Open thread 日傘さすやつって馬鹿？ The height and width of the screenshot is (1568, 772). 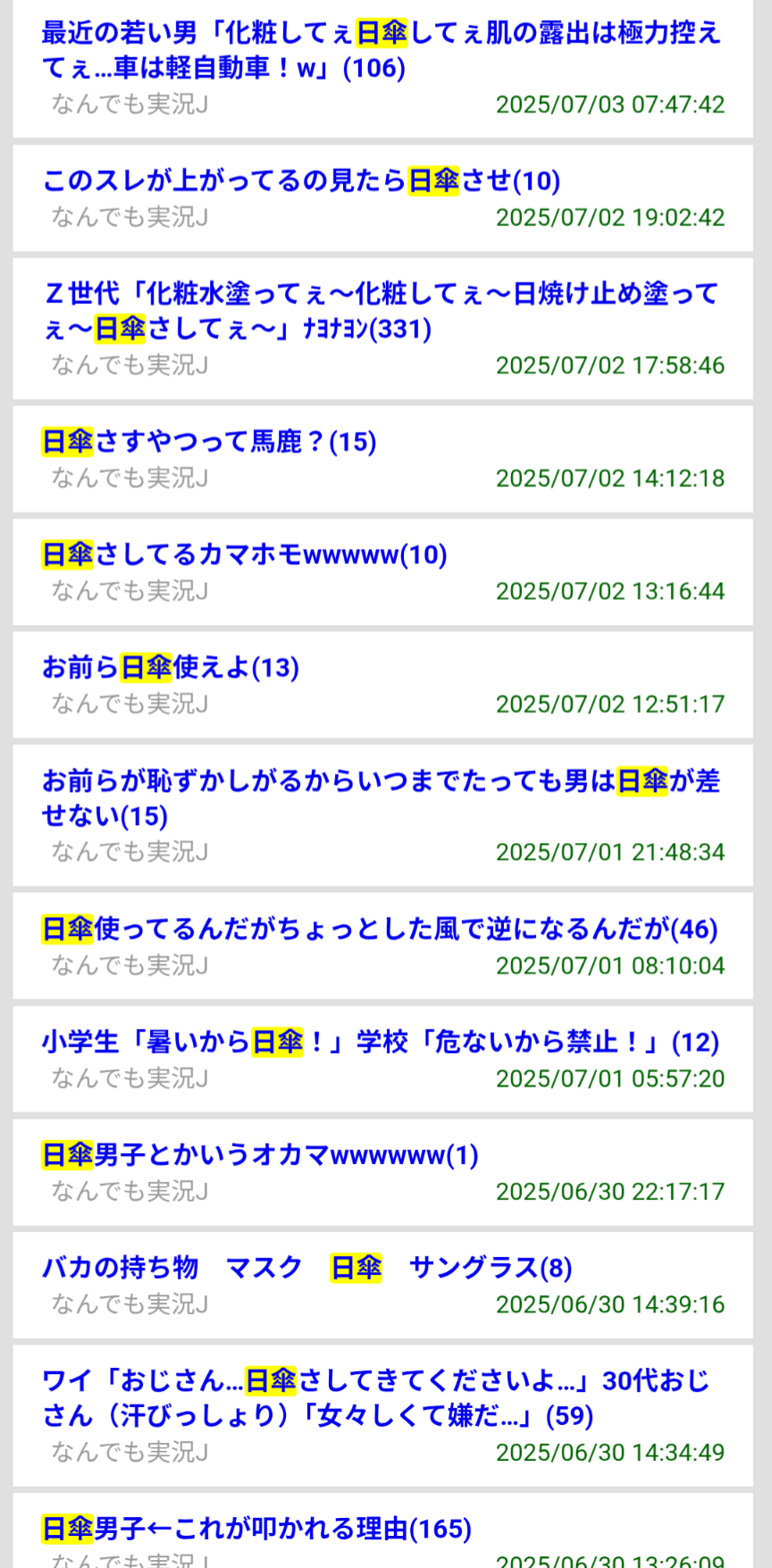[x=209, y=442]
